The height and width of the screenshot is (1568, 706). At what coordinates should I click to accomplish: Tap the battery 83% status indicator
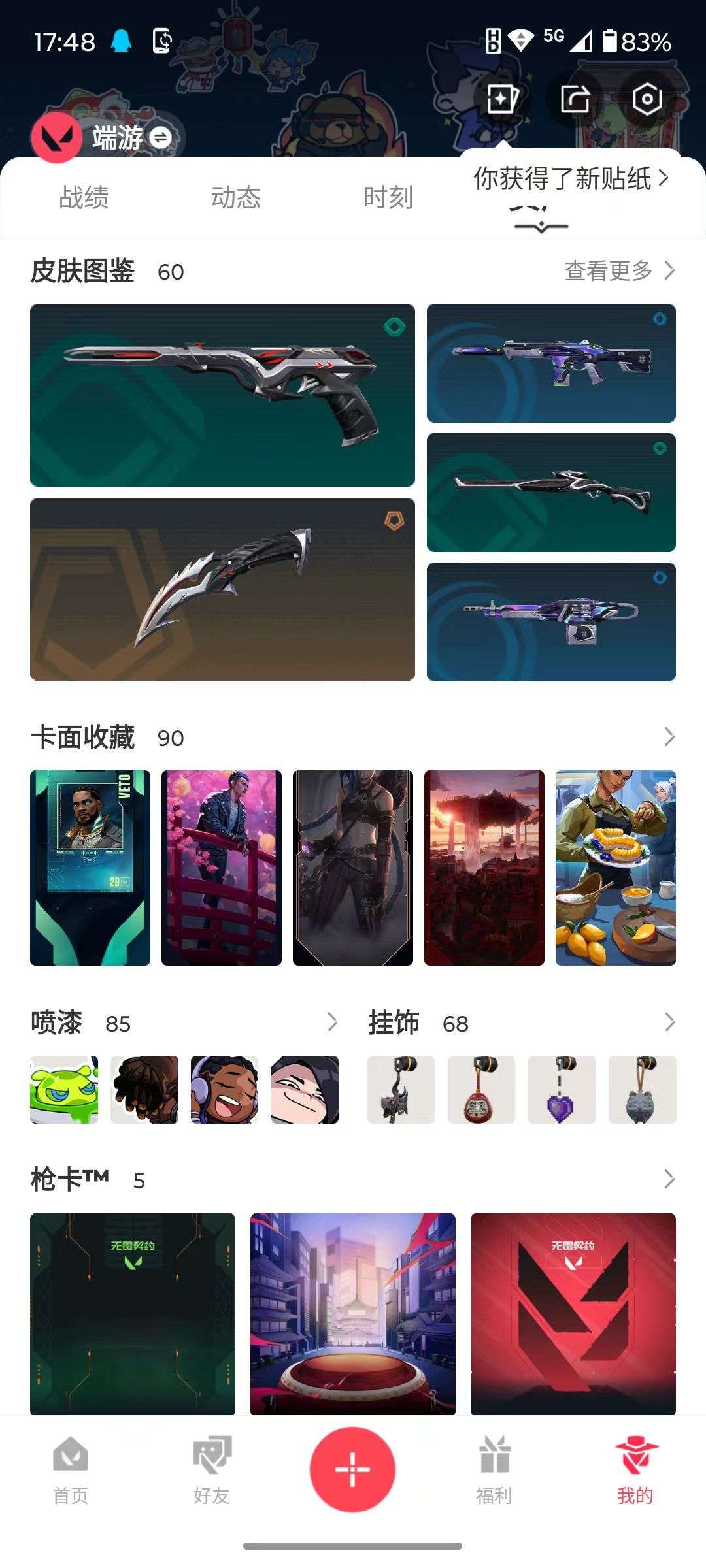(x=638, y=41)
